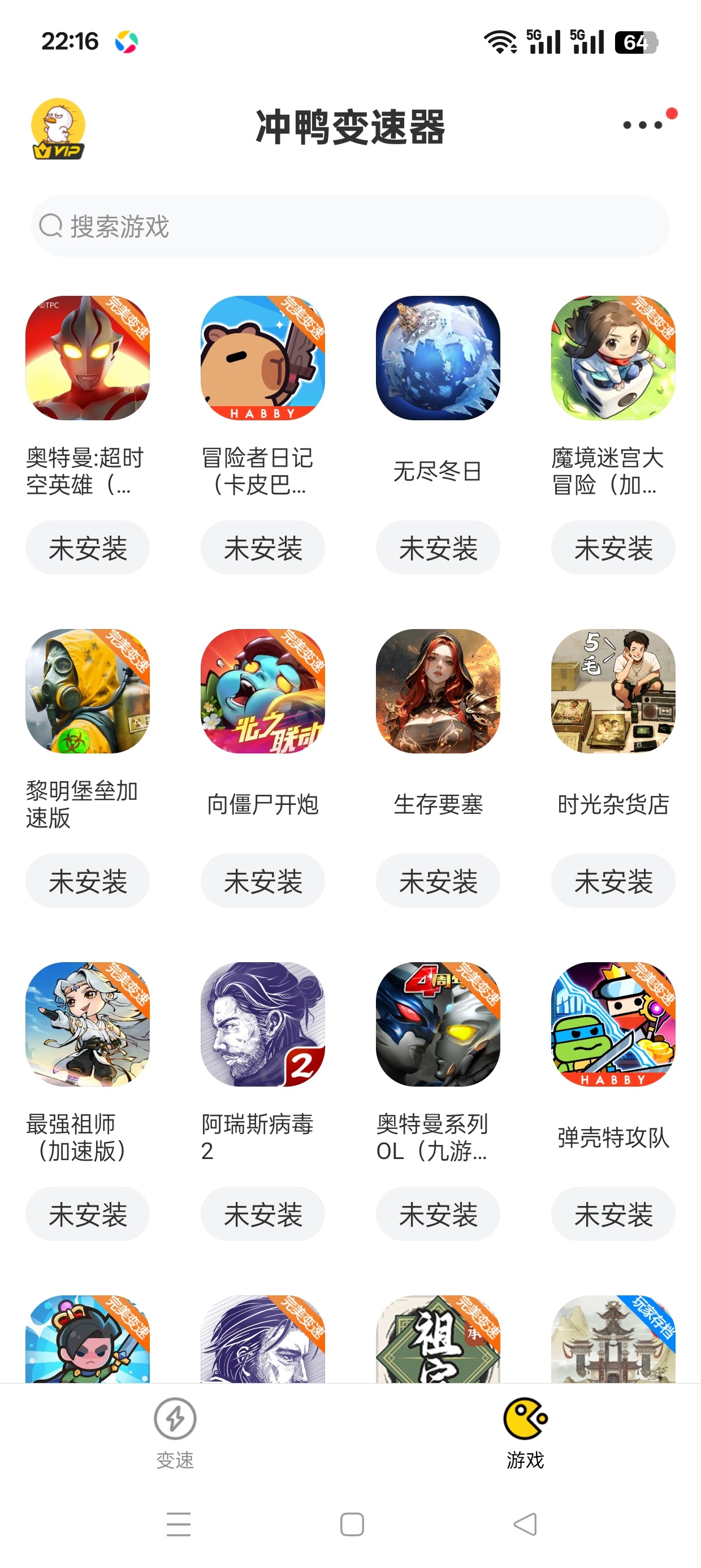Screen dimensions: 701x1568
Task: Tap 未安装 under 奥特曼:超时空英雄
Action: pyautogui.click(x=88, y=547)
